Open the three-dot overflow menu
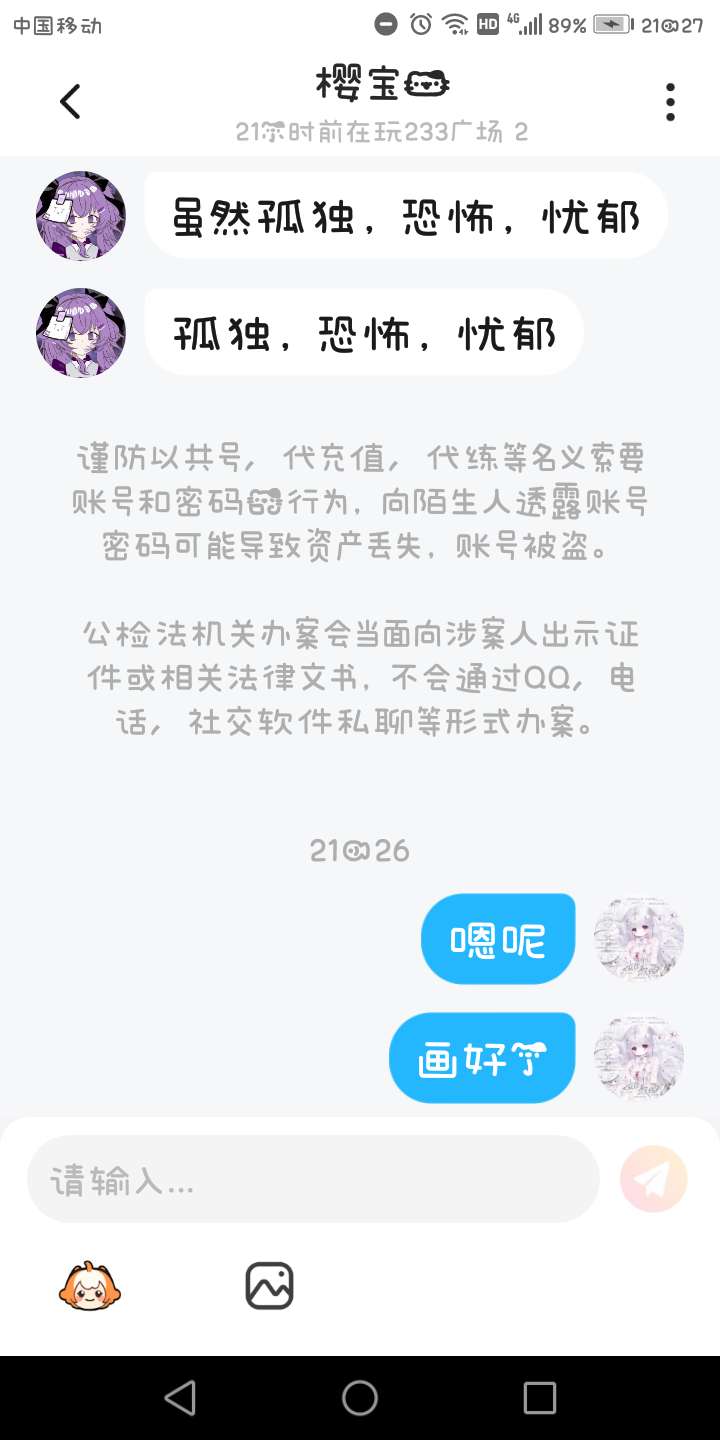 669,102
